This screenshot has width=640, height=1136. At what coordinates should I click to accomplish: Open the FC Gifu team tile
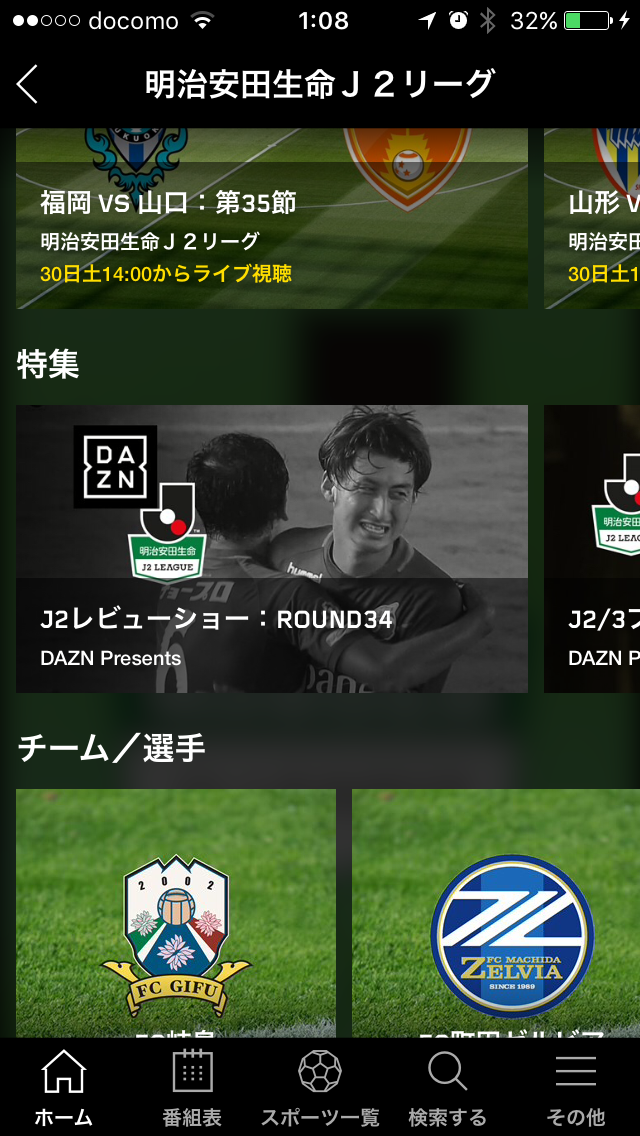pyautogui.click(x=176, y=912)
